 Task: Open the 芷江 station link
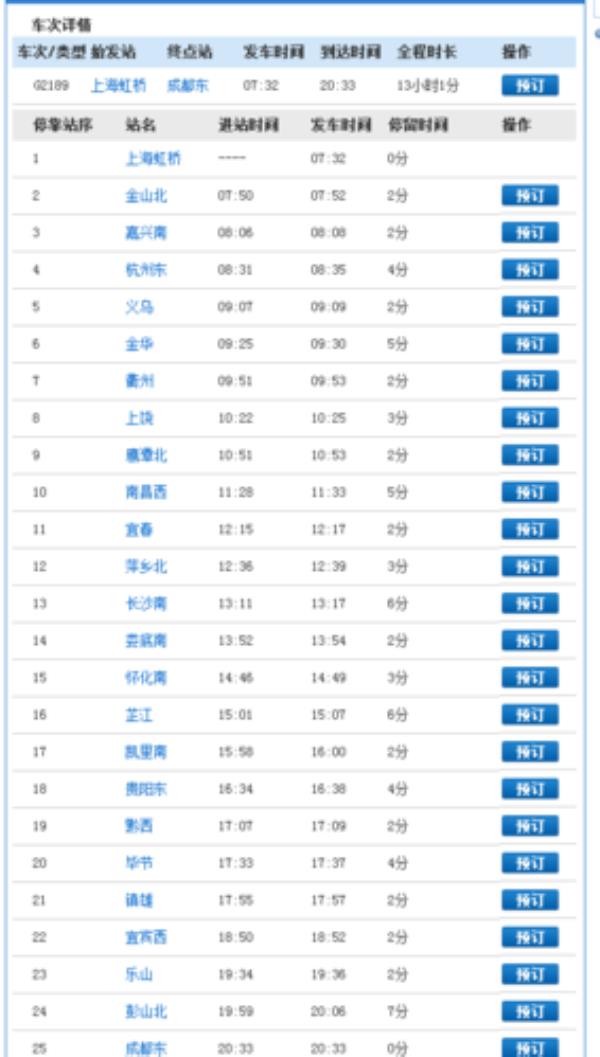click(x=139, y=715)
